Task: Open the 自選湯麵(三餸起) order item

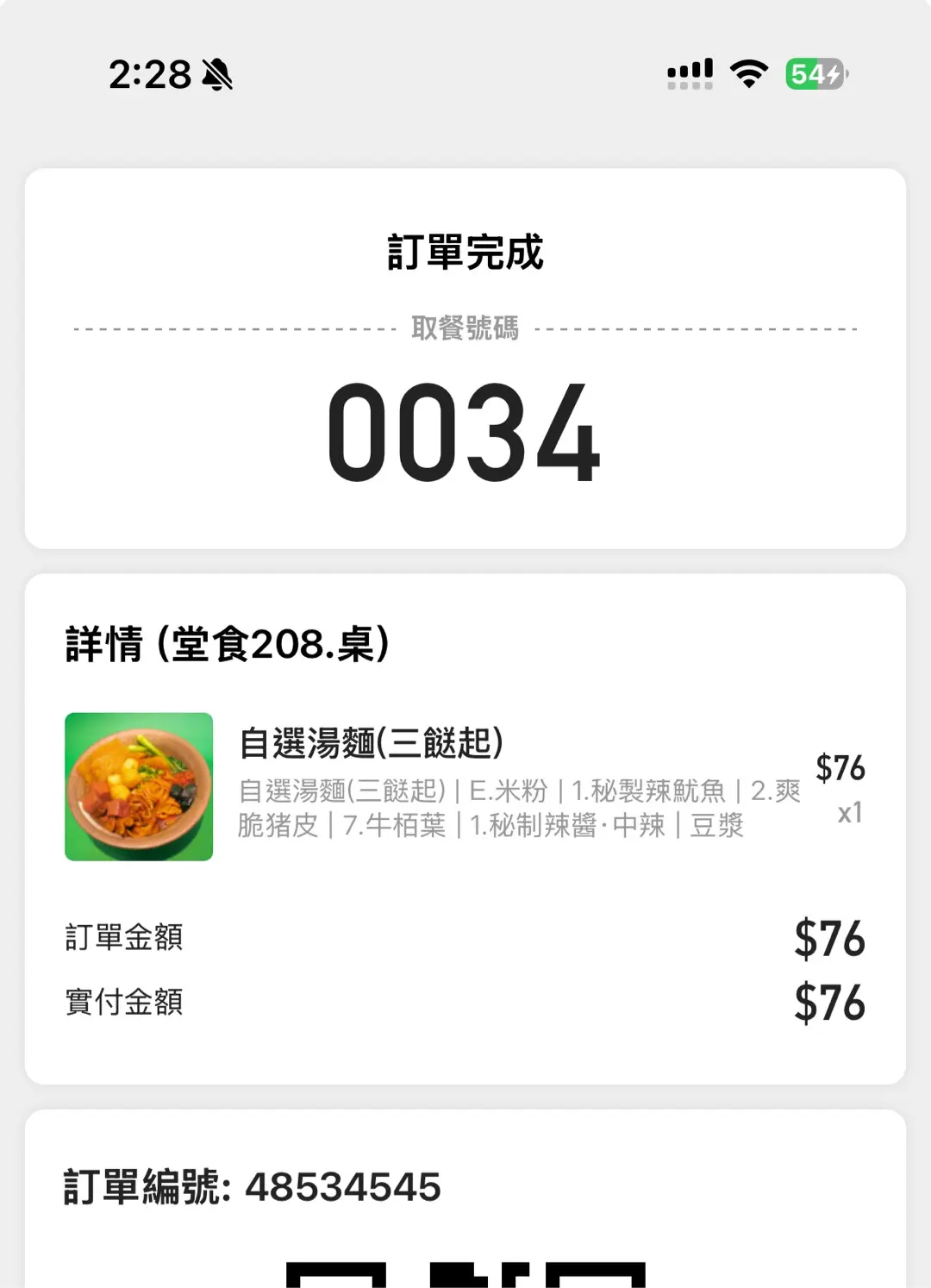Action: pyautogui.click(x=372, y=743)
